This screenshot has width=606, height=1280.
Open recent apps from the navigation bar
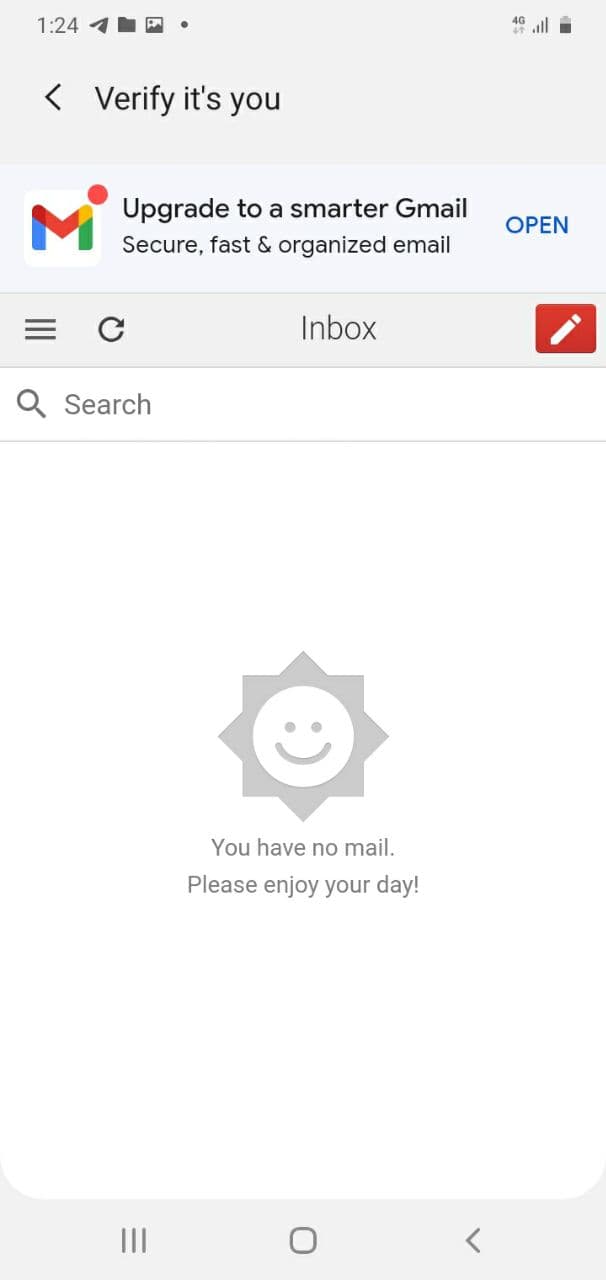133,1241
